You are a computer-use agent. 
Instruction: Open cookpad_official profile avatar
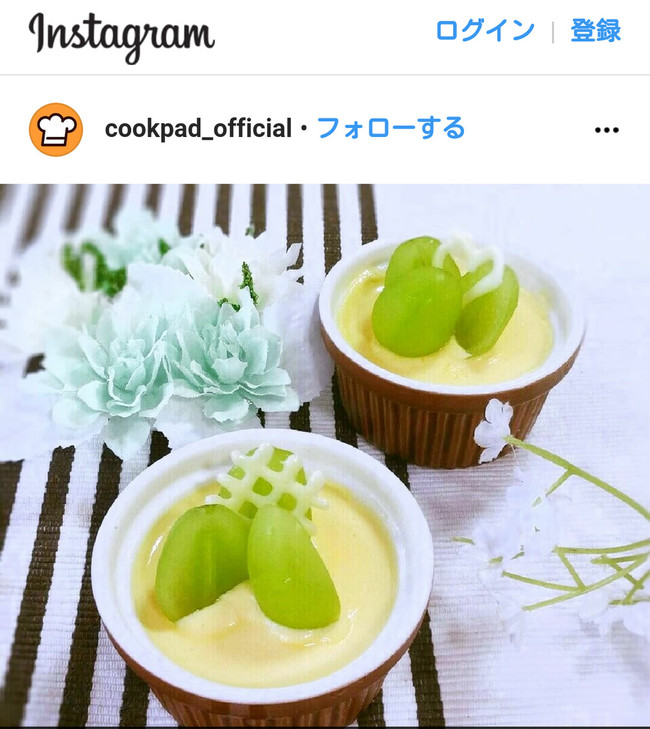tap(56, 129)
